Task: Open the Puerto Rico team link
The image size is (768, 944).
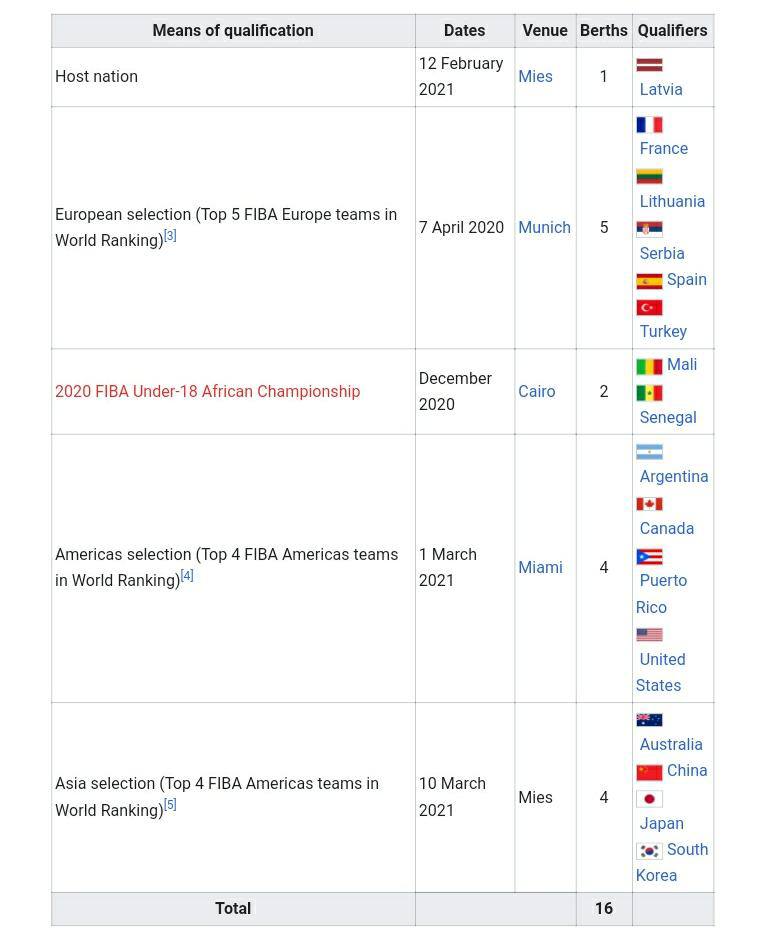Action: [663, 580]
